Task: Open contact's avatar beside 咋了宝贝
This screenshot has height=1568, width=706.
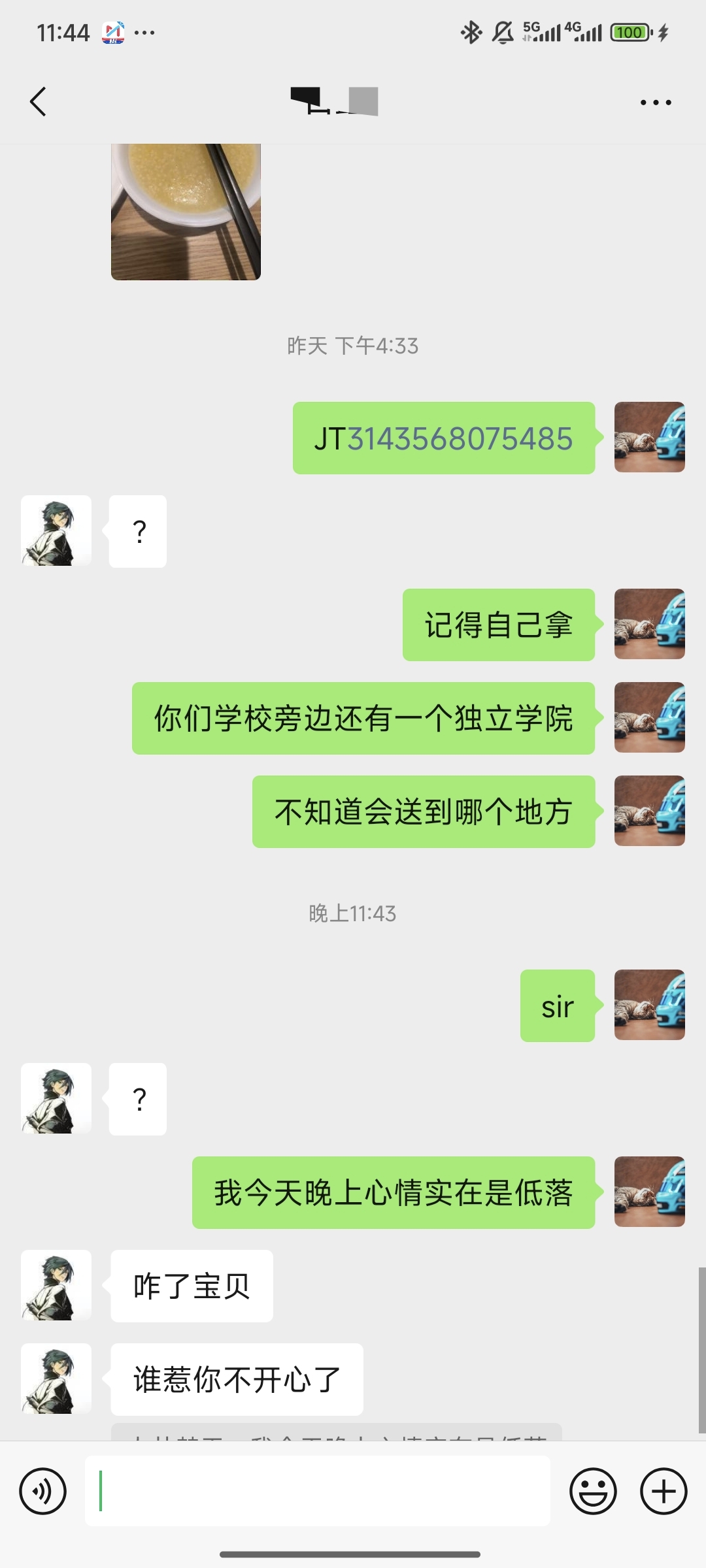Action: (56, 1285)
